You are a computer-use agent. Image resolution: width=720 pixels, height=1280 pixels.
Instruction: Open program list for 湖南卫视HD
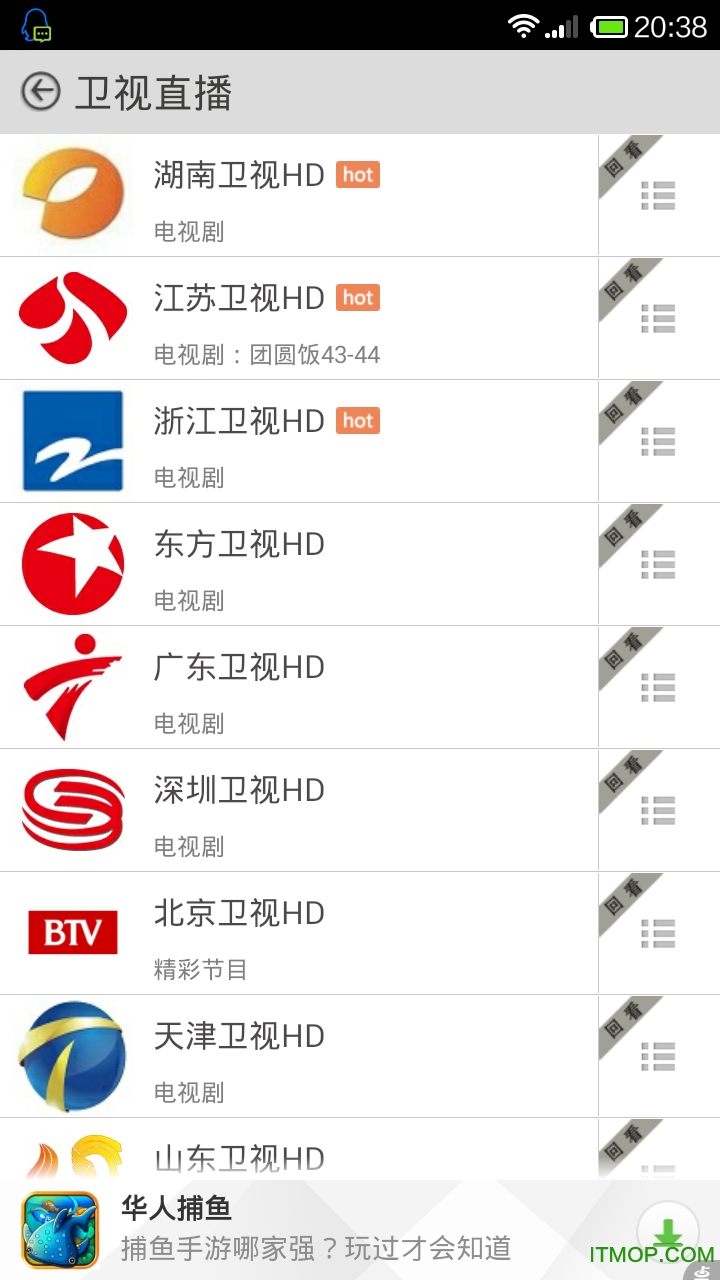(x=658, y=197)
